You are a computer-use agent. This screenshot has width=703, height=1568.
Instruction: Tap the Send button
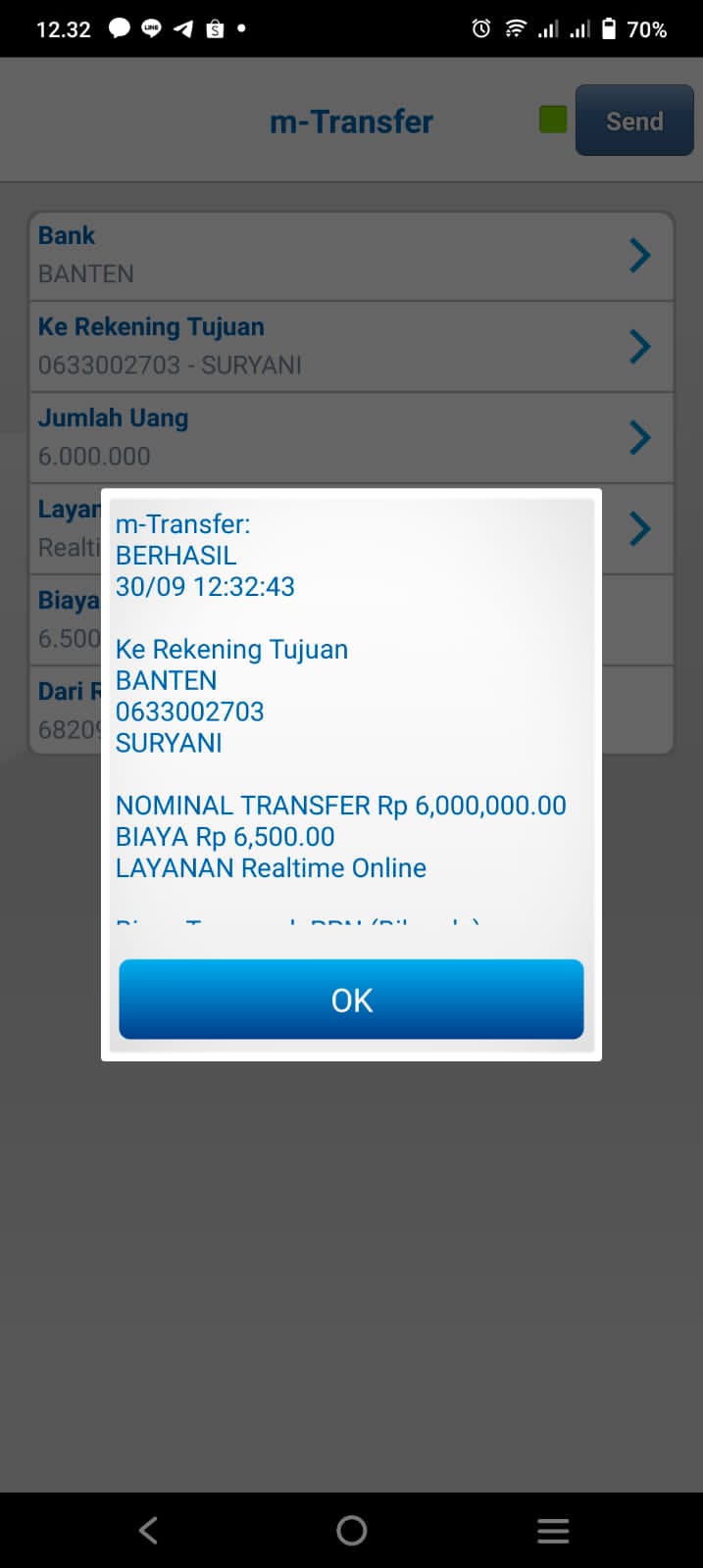pos(633,121)
